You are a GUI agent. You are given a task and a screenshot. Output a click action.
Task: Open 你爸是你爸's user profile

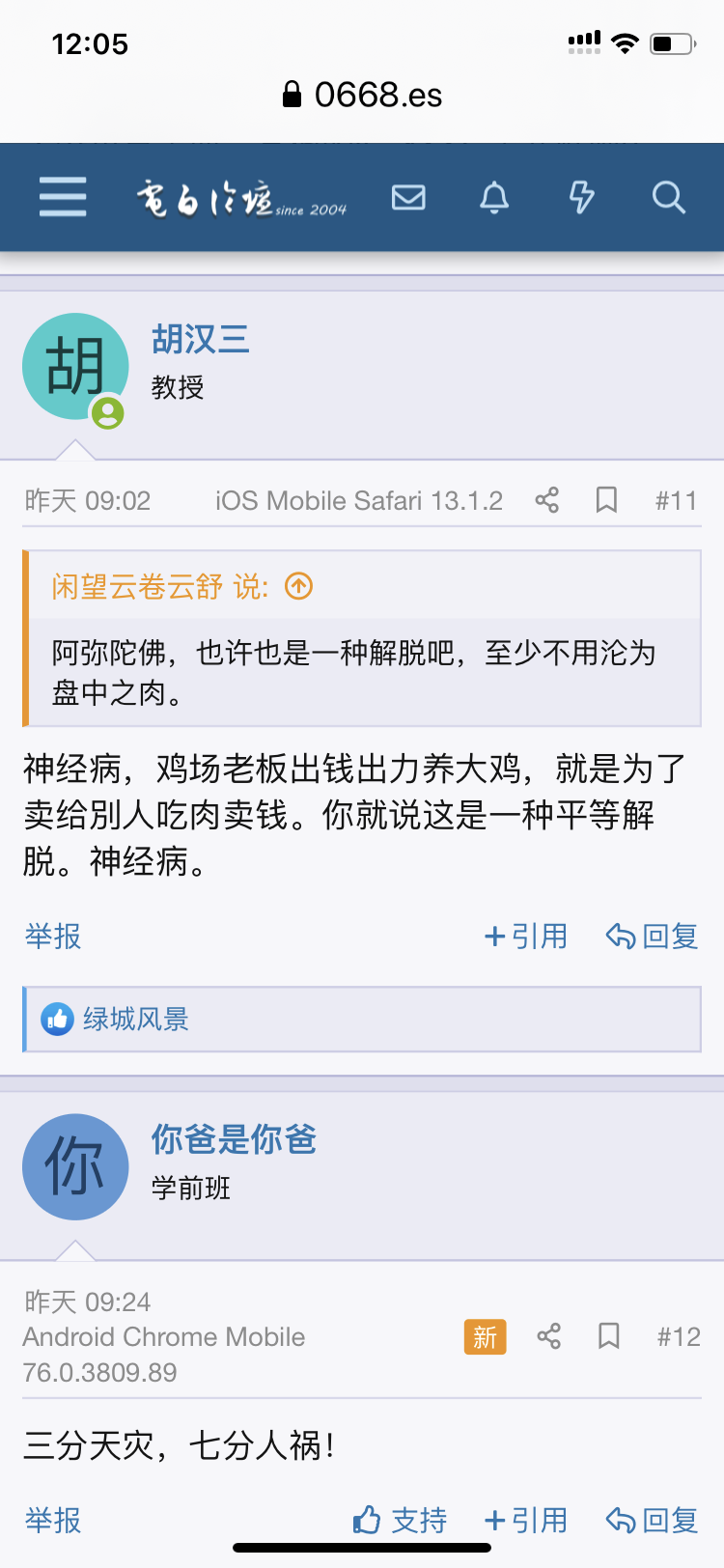(x=234, y=1140)
